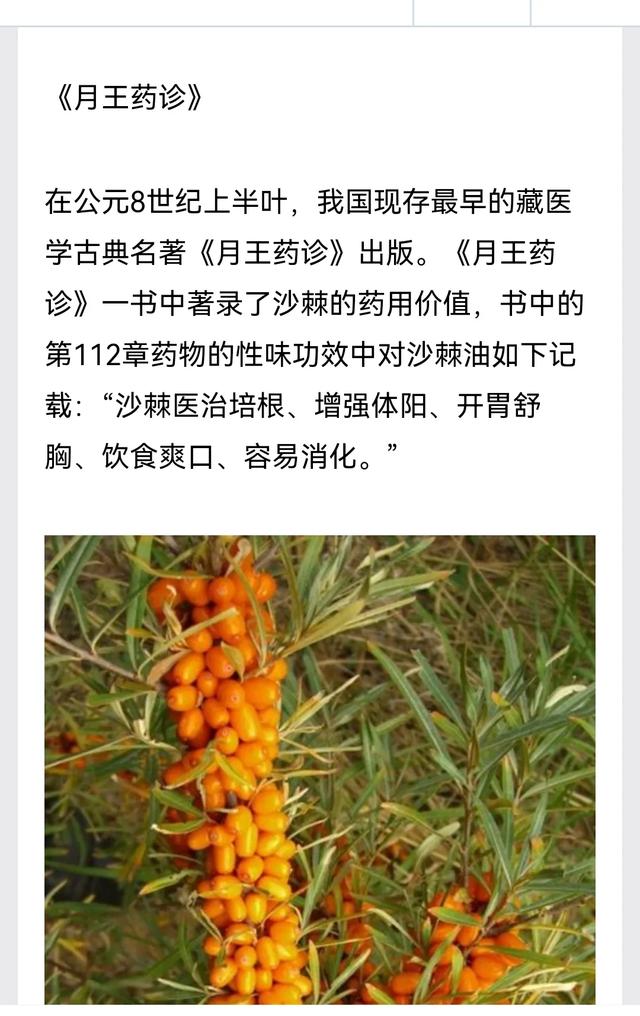The width and height of the screenshot is (640, 1016).
Task: Open the sea buckthorn photo in the article
Action: click(320, 768)
